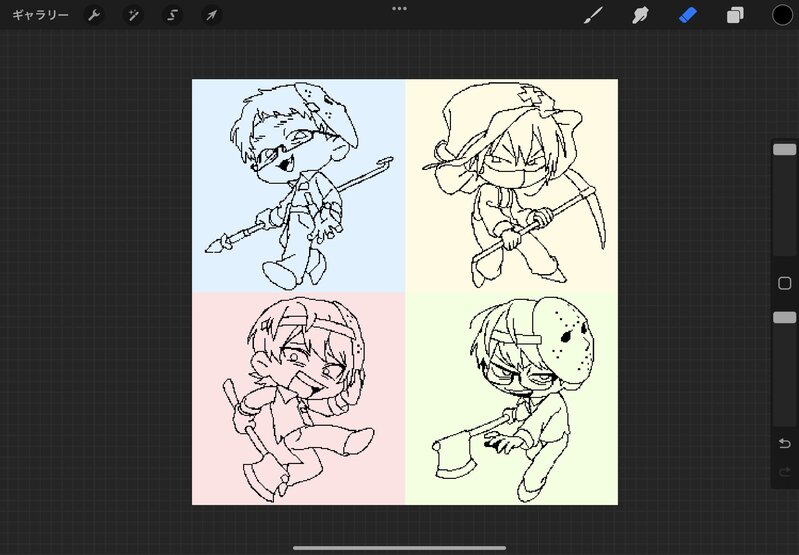Select the smudge tool
This screenshot has height=555, width=799.
pyautogui.click(x=640, y=15)
